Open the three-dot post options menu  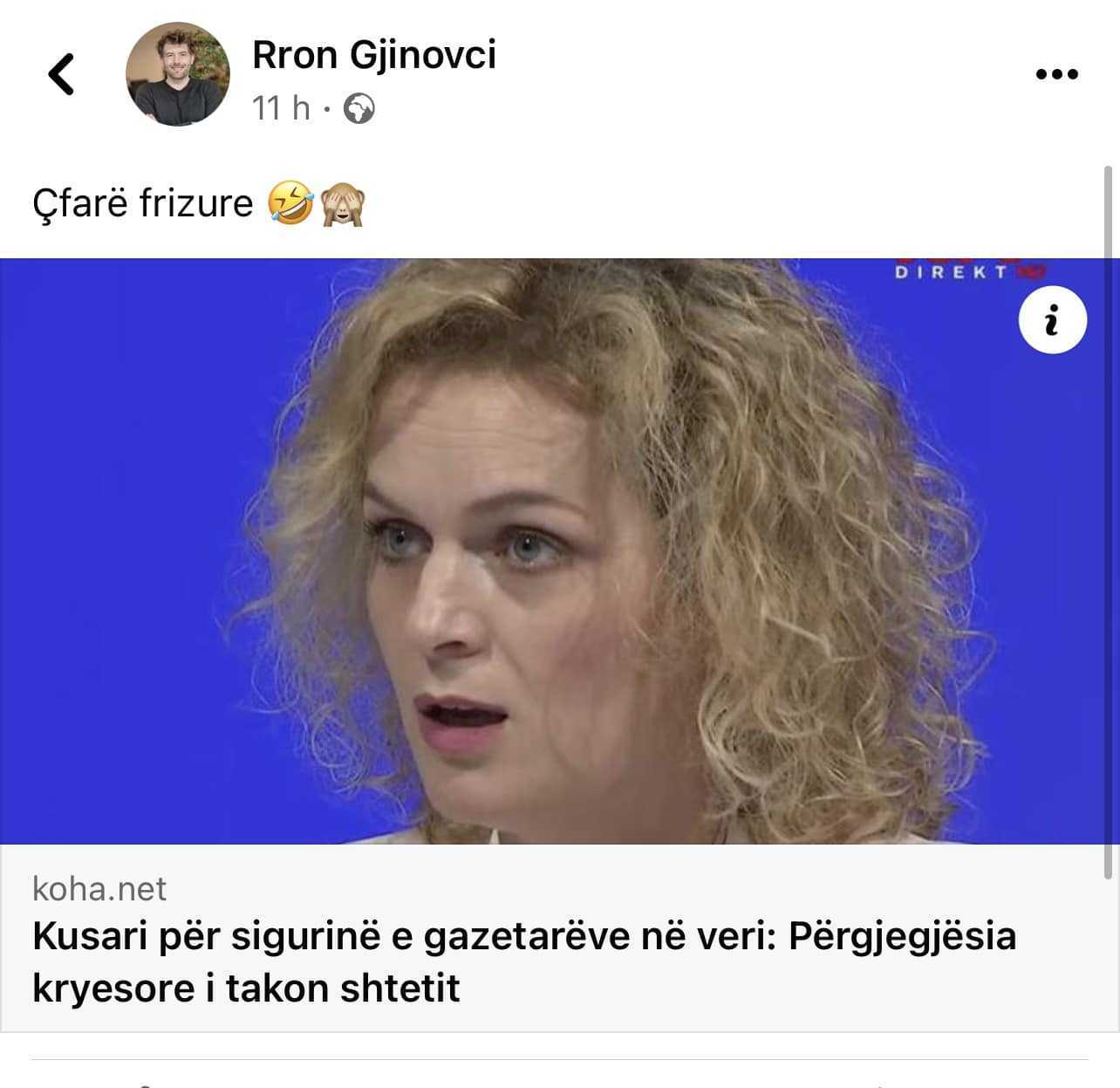point(1056,74)
